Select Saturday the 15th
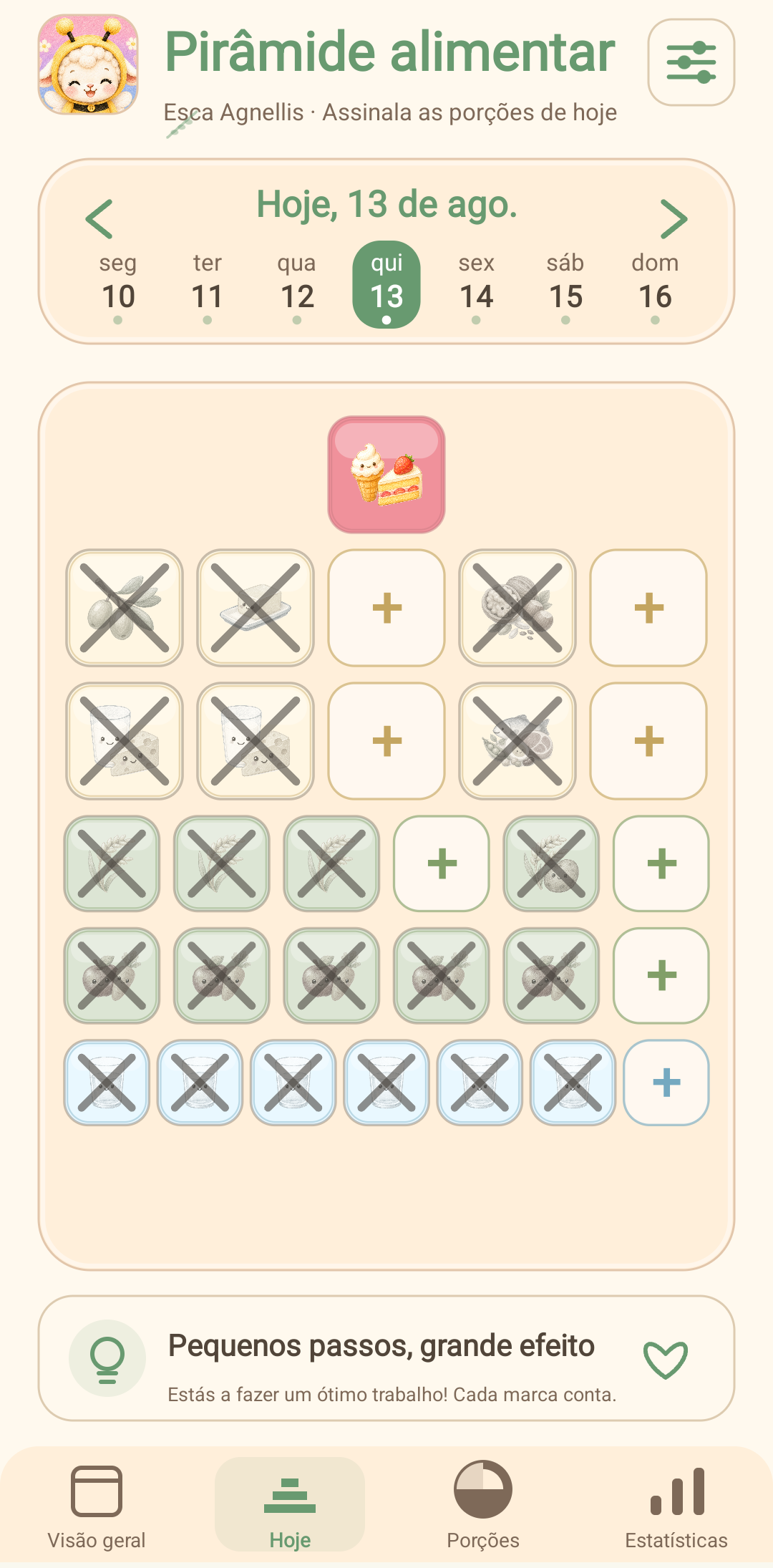Screen dimensions: 773x1568 coord(565,286)
